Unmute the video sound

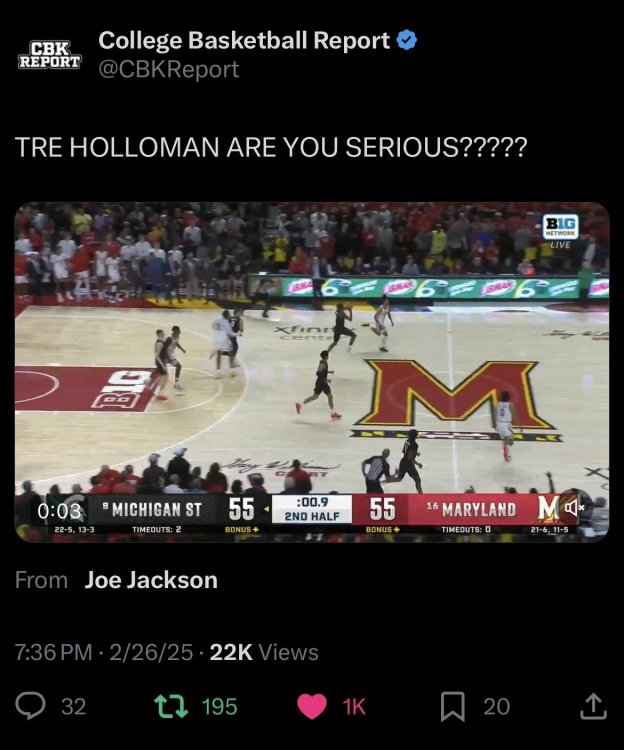(x=575, y=509)
